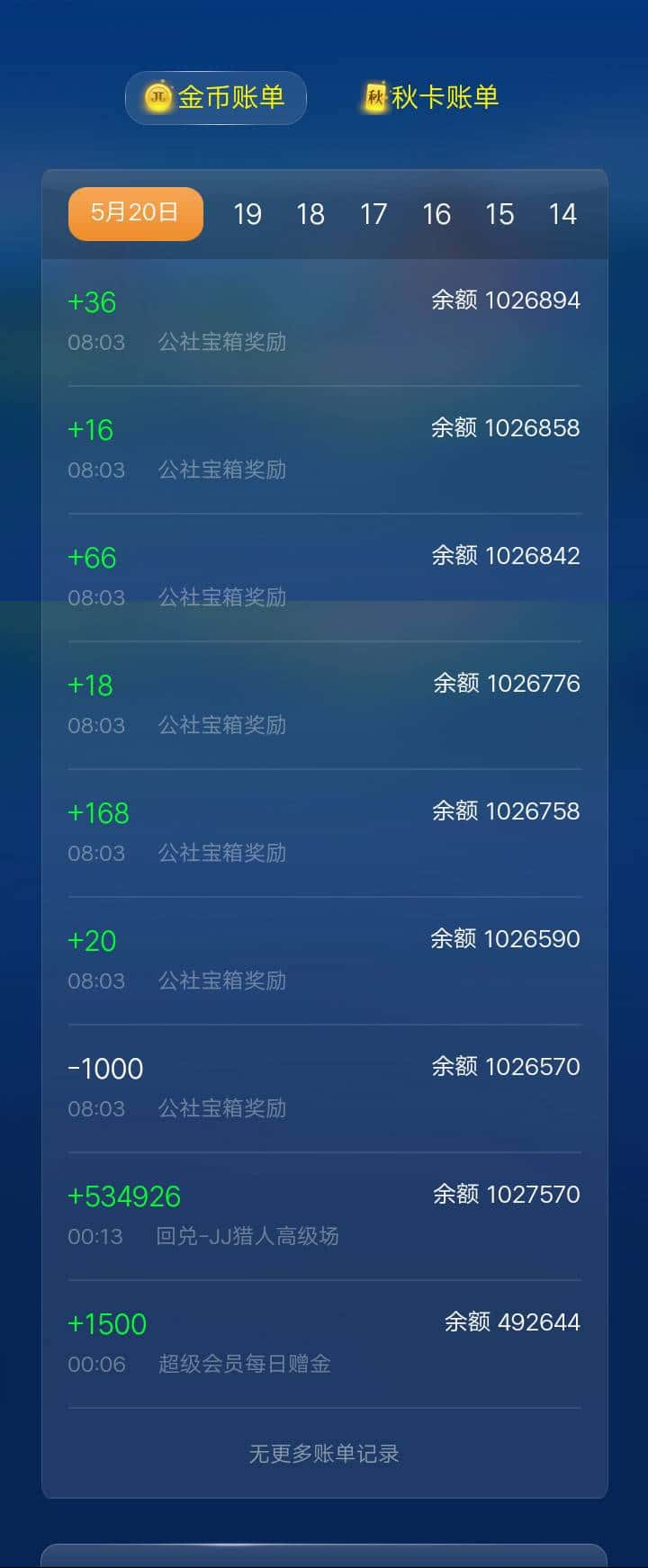Click the autumn card icon beside 秋卡账单

coord(376,97)
